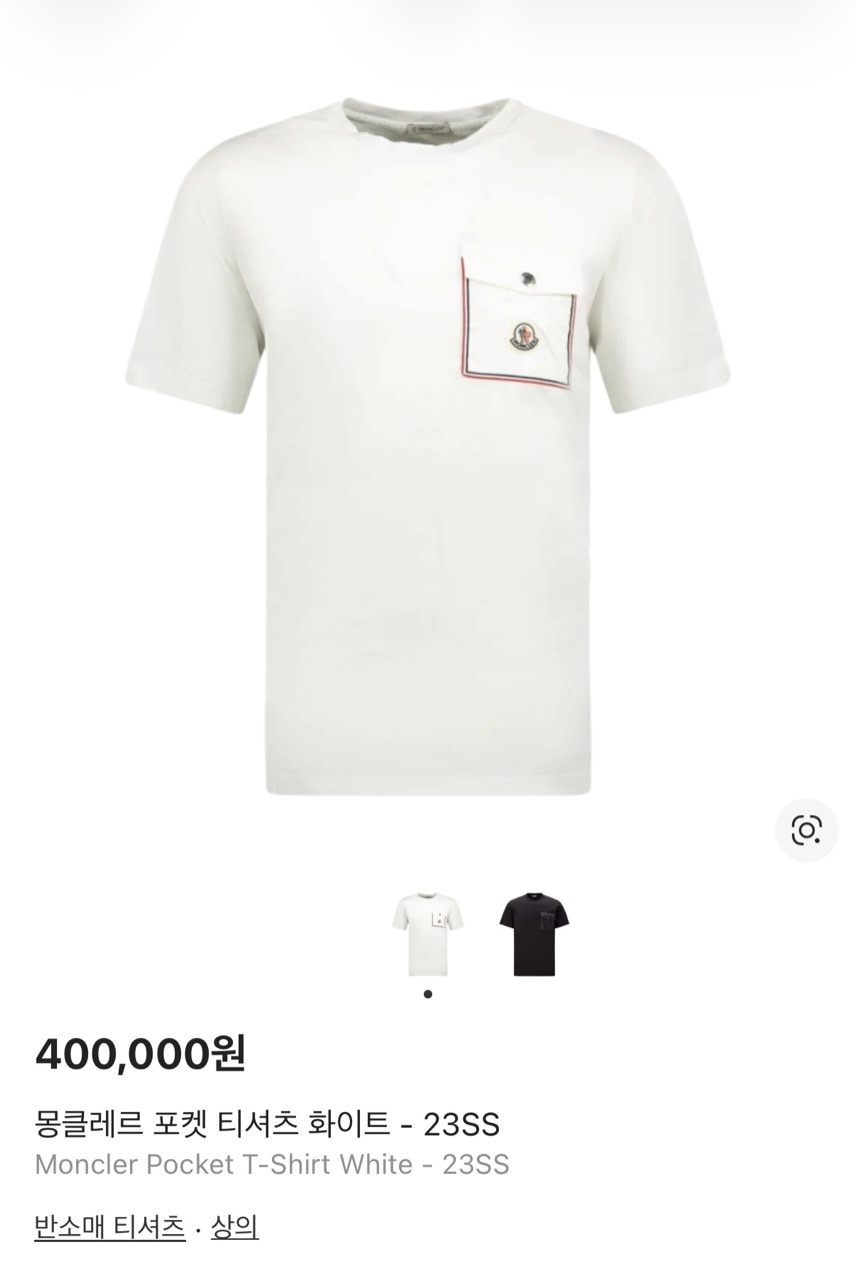Tap the main product image
The image size is (856, 1279).
[428, 445]
